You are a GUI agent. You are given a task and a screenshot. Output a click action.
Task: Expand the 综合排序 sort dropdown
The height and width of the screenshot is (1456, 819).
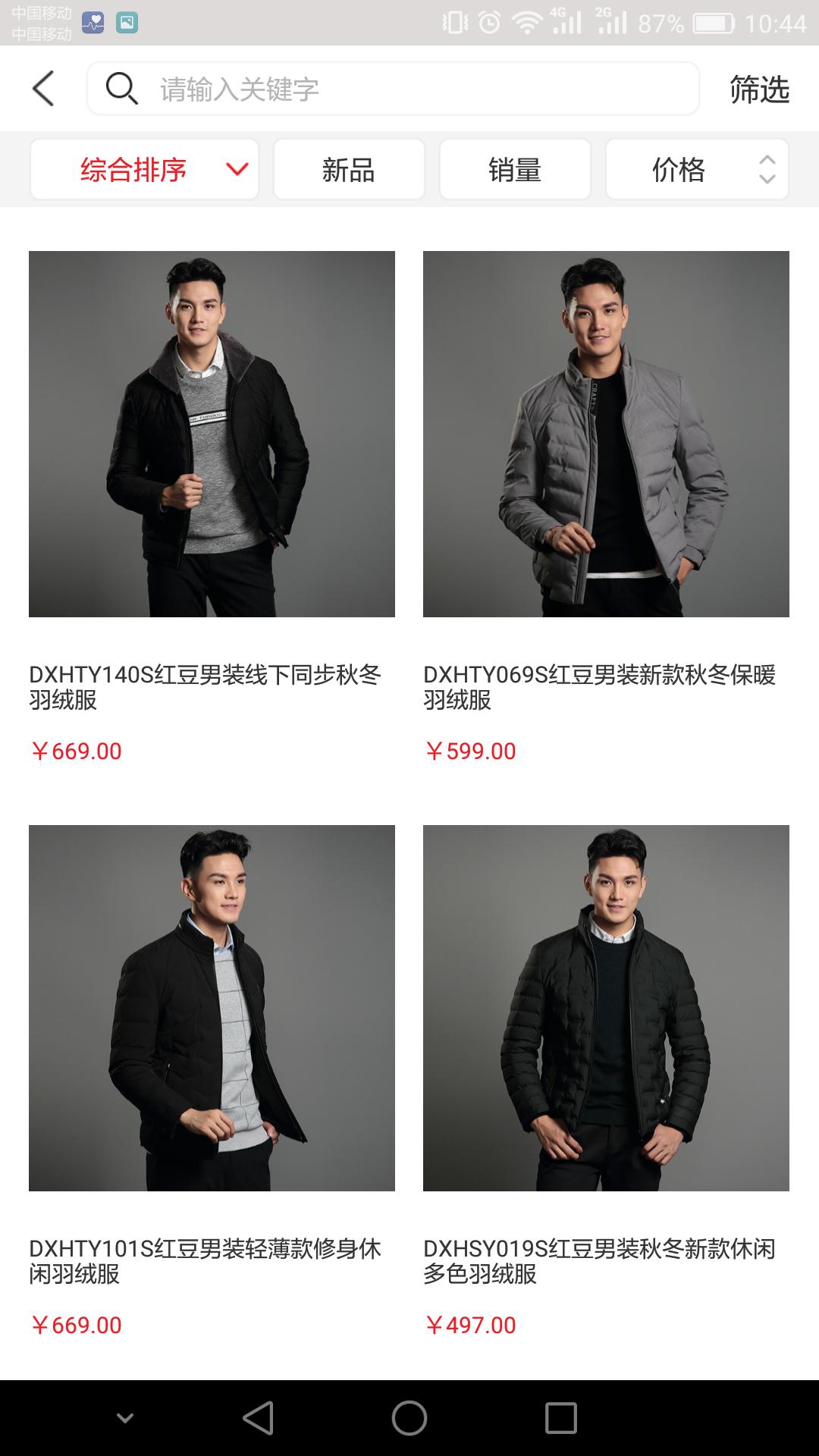click(x=145, y=170)
